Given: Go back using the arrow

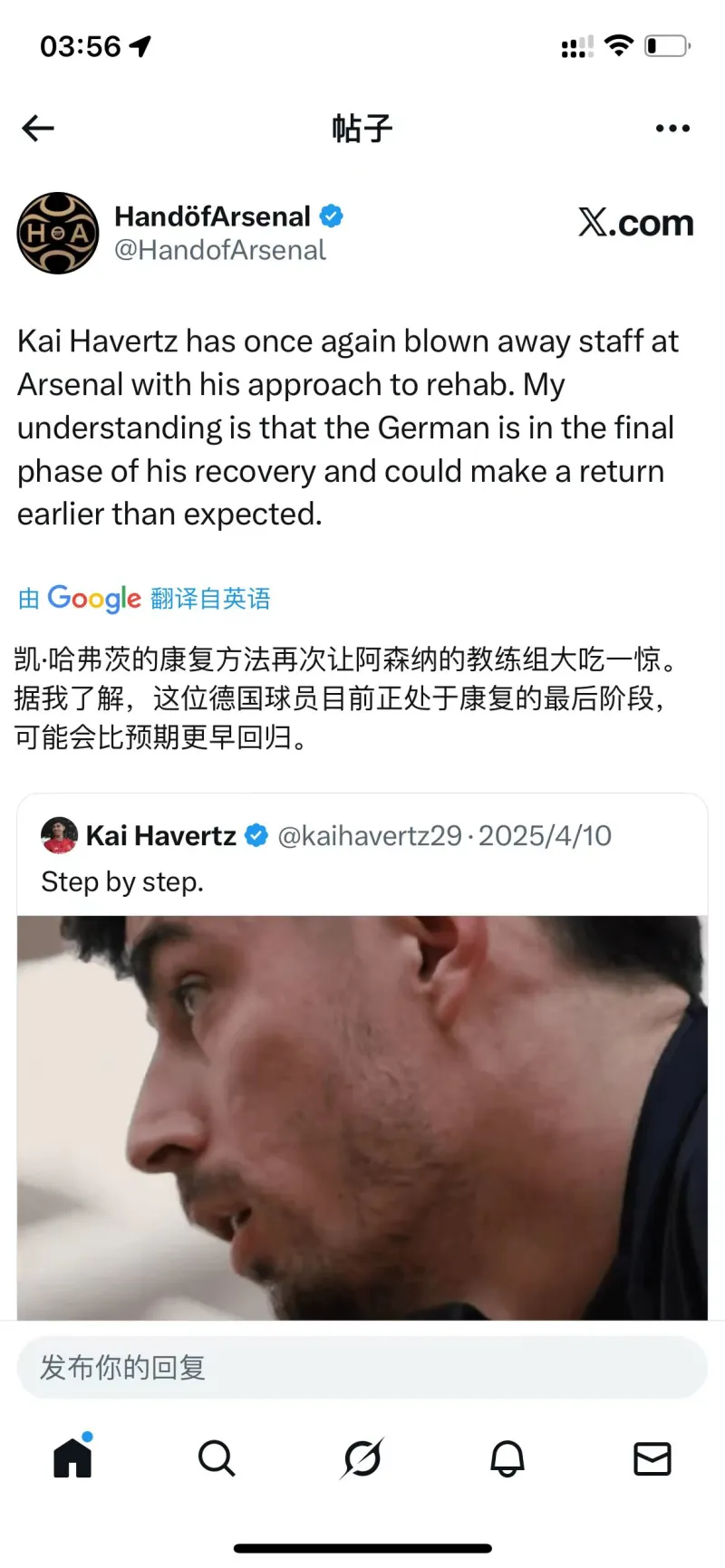Looking at the screenshot, I should click(38, 129).
